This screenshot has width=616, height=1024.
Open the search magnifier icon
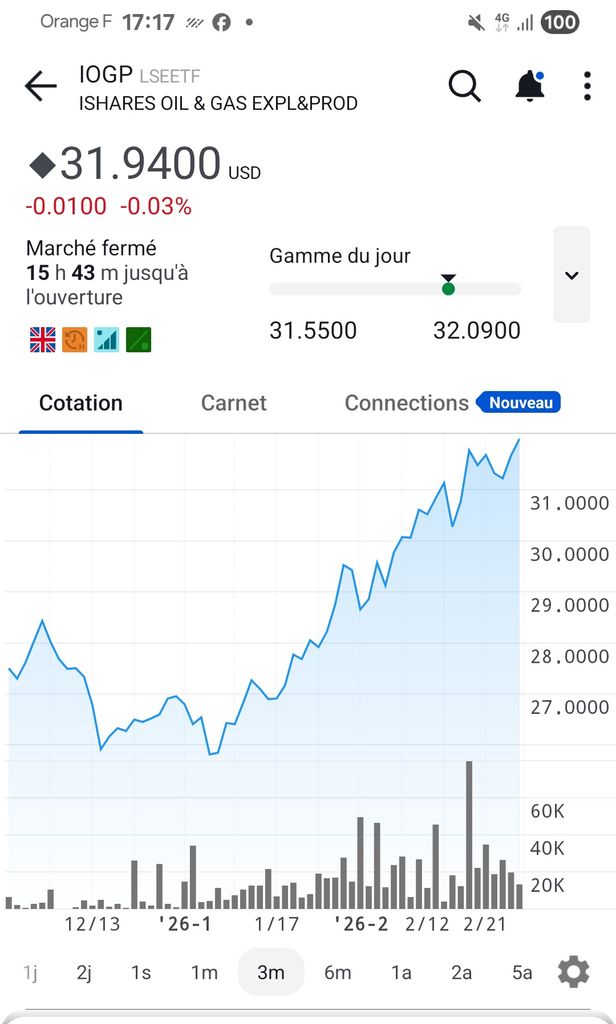[465, 87]
